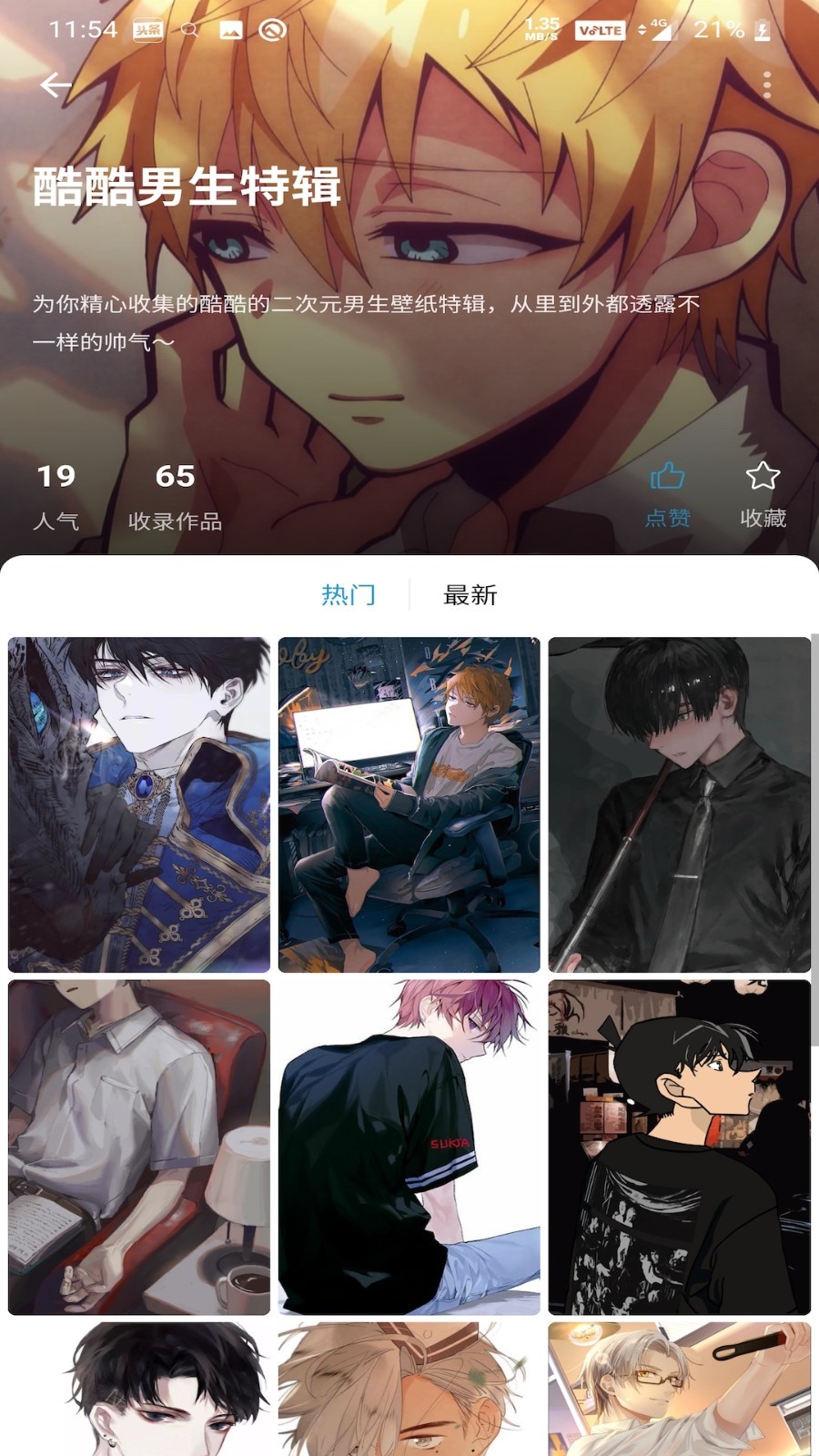
Task: Switch to the 最新 tab
Action: [x=470, y=595]
